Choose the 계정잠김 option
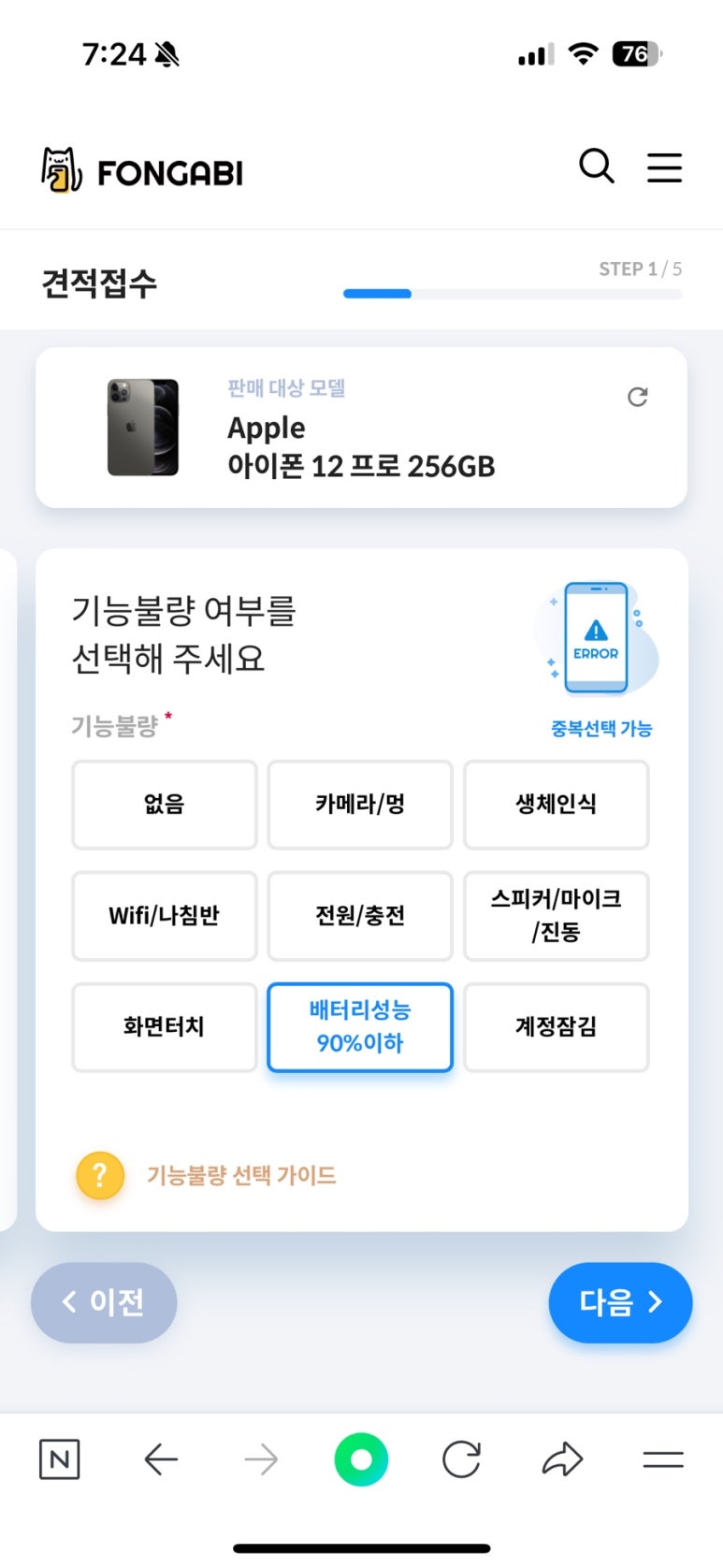Viewport: 723px width, 1568px height. (557, 1027)
